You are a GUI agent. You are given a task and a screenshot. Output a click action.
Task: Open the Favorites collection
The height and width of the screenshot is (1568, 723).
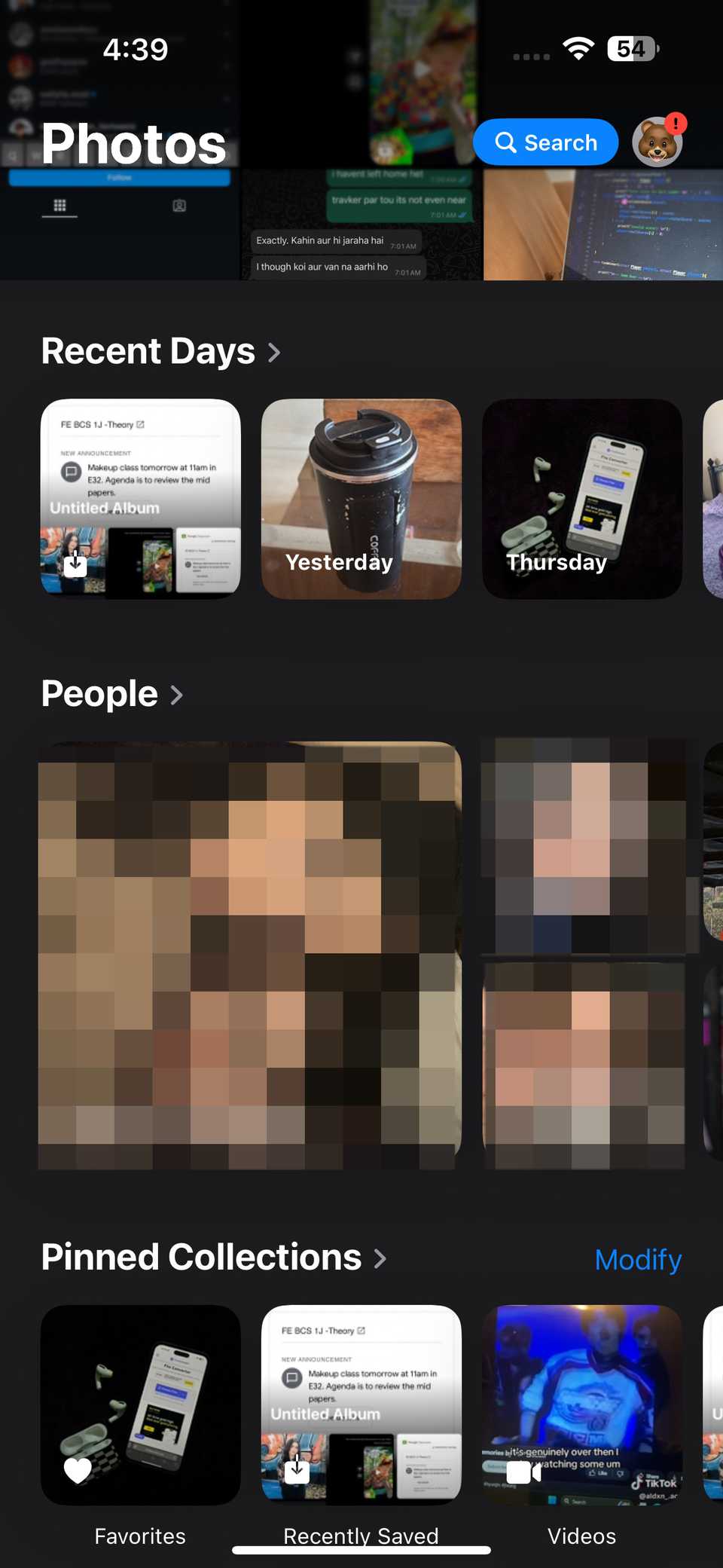(x=141, y=1405)
